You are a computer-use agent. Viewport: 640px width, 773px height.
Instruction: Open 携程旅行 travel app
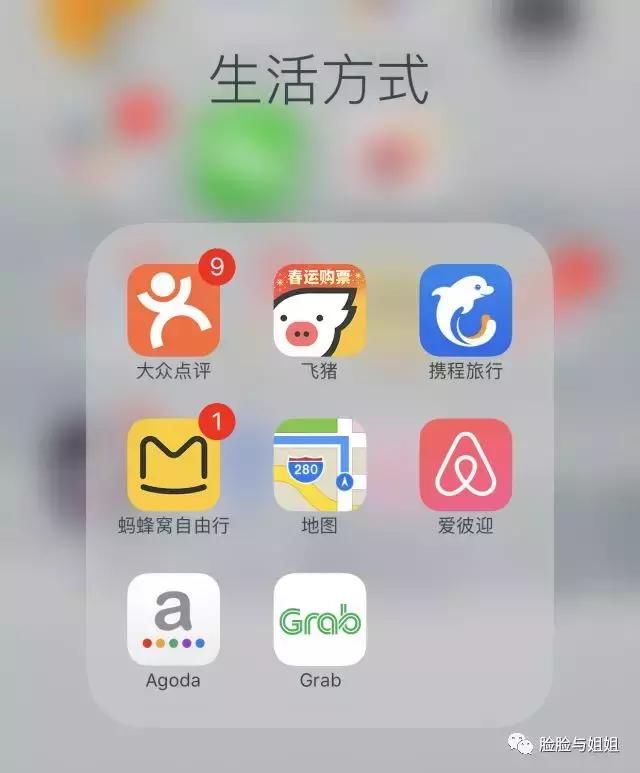(465, 310)
